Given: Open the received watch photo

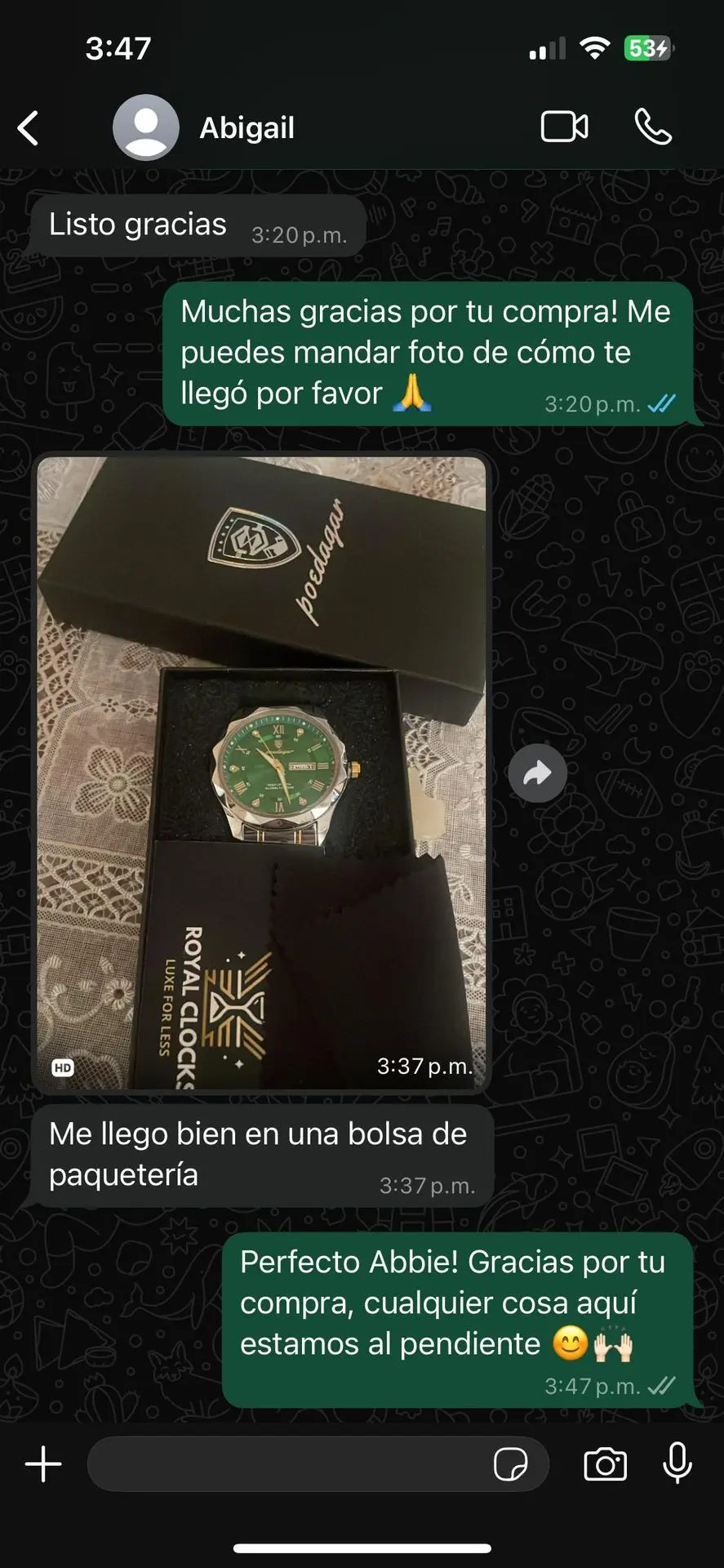Looking at the screenshot, I should point(261,772).
